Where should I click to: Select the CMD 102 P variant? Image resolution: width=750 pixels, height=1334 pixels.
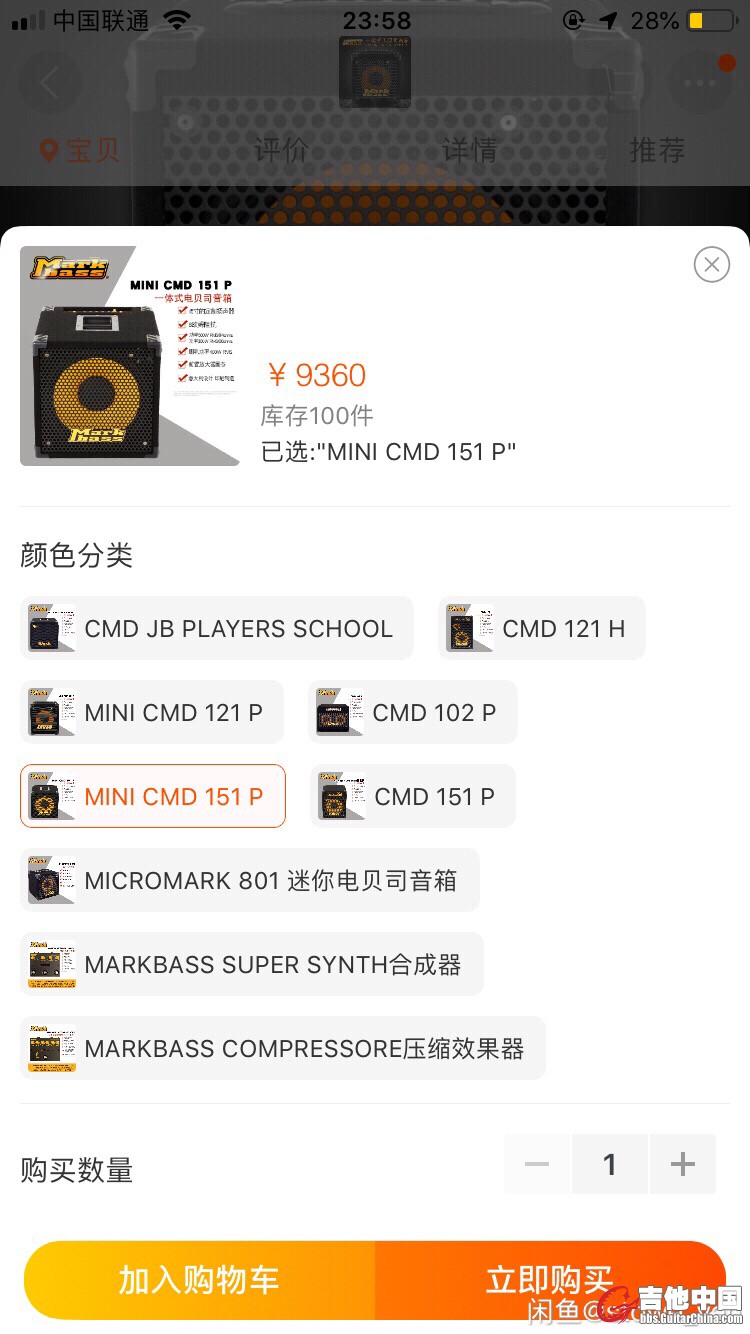point(413,712)
